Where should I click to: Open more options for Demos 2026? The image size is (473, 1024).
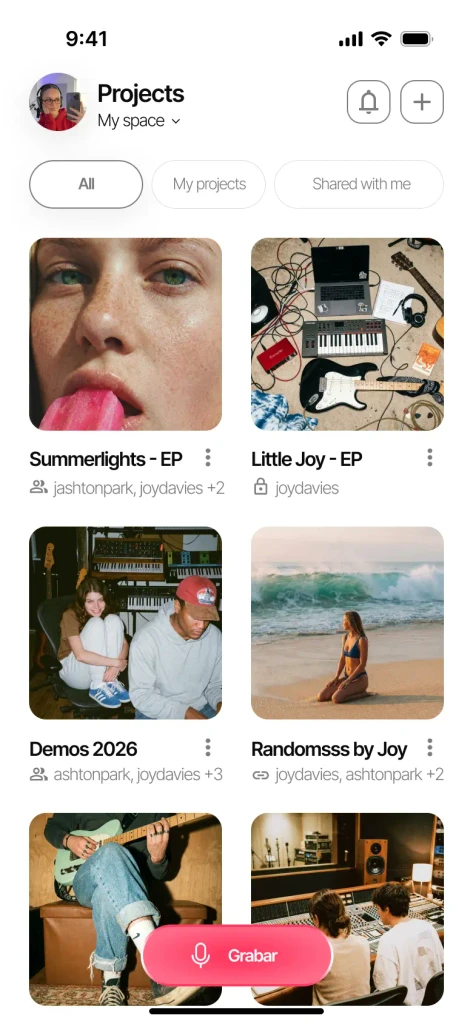tap(208, 747)
